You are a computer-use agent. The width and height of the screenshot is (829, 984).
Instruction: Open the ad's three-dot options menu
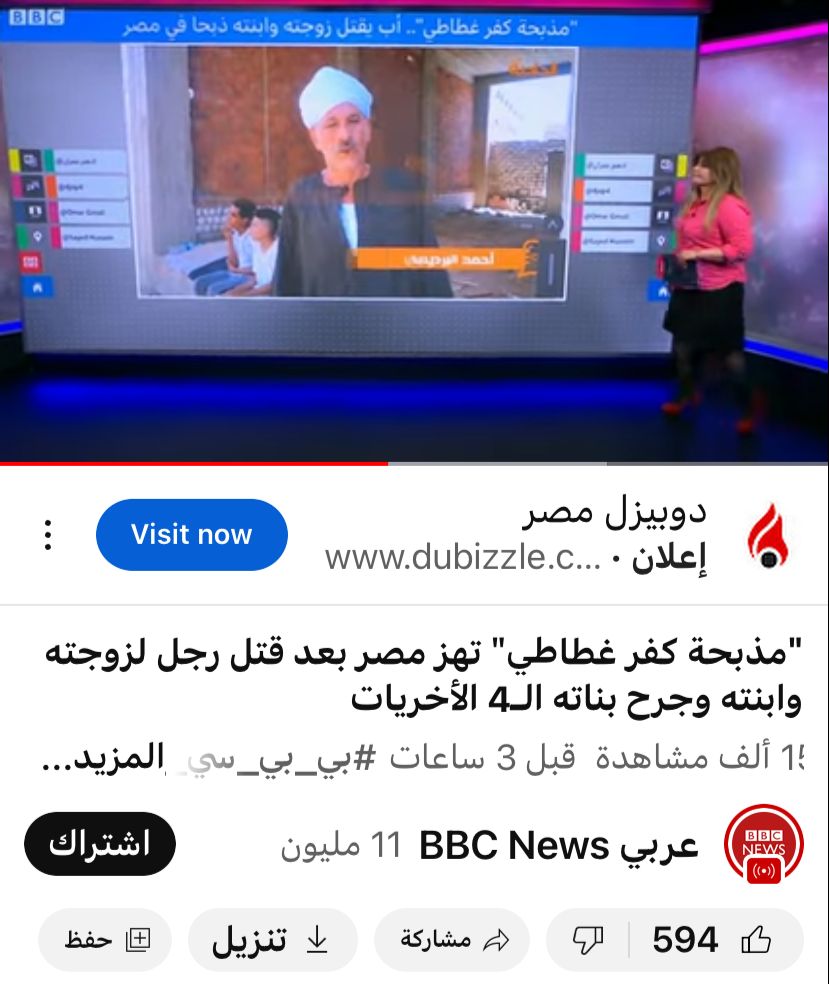click(48, 535)
